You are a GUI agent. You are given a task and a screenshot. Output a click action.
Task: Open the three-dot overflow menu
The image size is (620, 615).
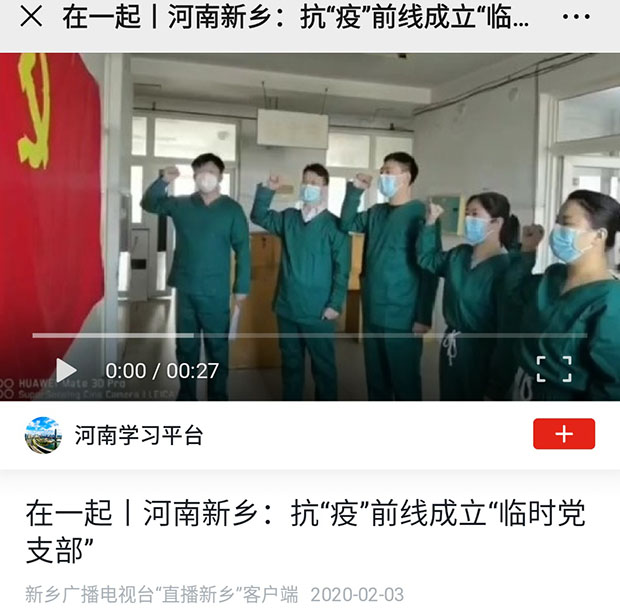pos(576,18)
